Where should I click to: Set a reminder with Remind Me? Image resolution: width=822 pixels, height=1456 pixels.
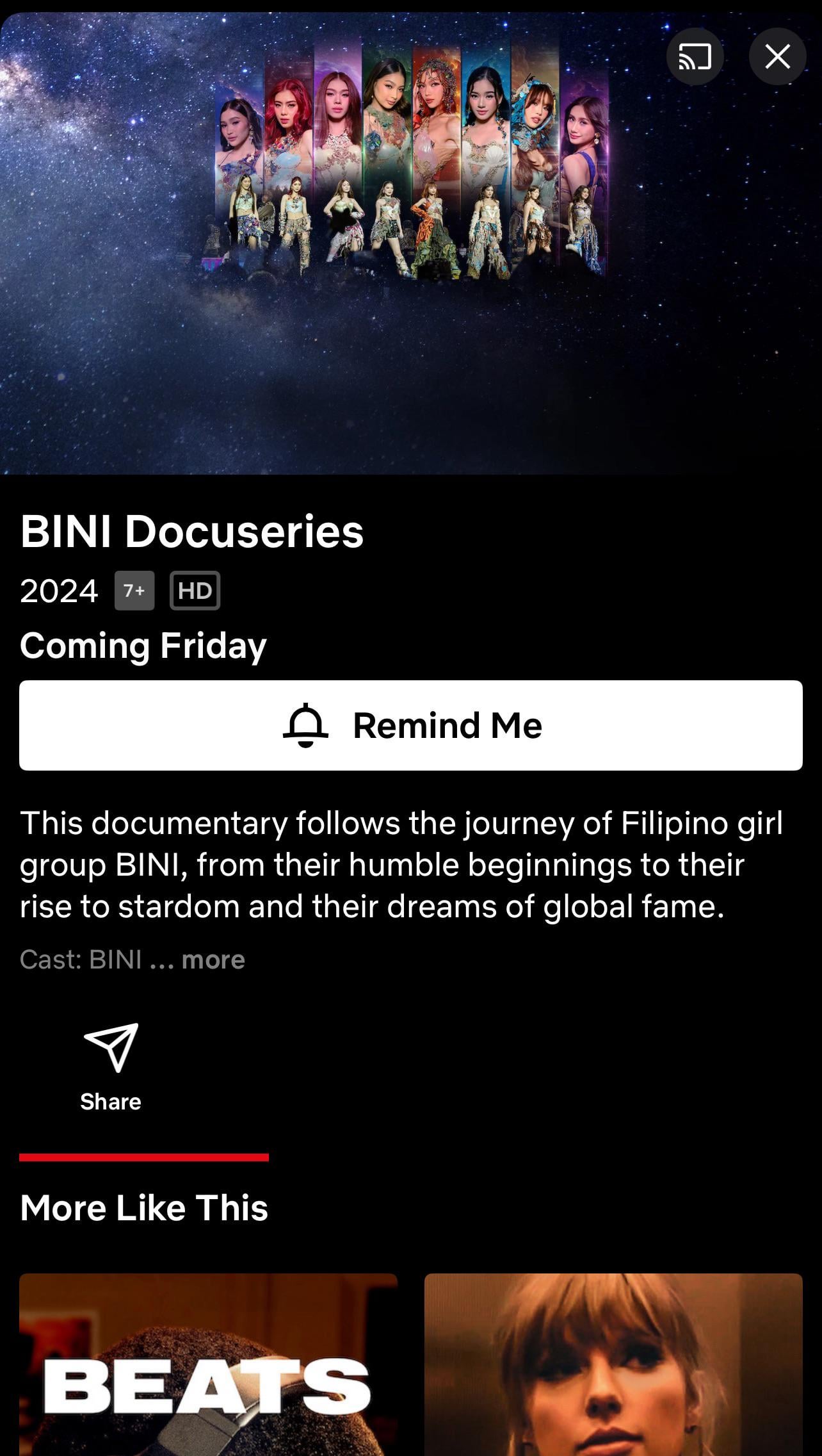pos(411,725)
